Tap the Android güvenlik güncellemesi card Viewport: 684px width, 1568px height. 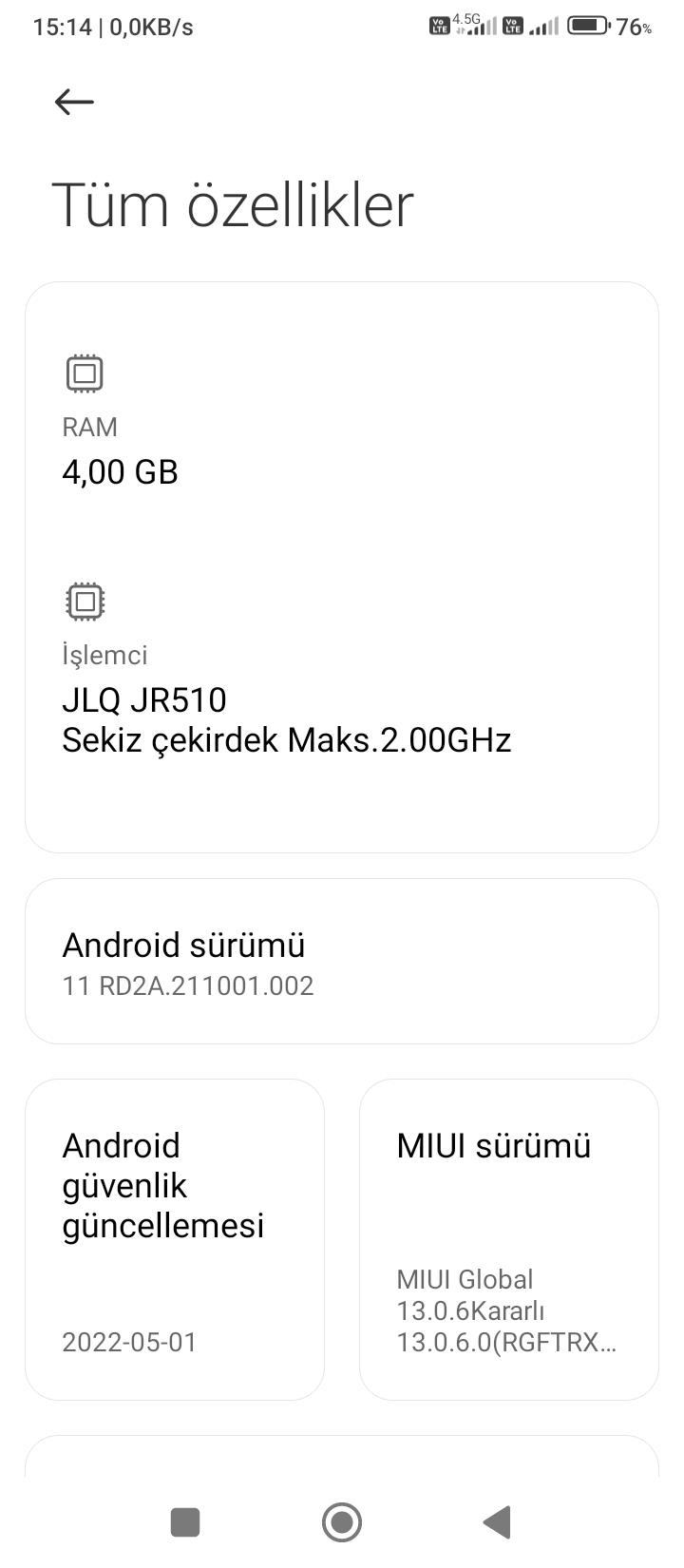coord(175,1239)
